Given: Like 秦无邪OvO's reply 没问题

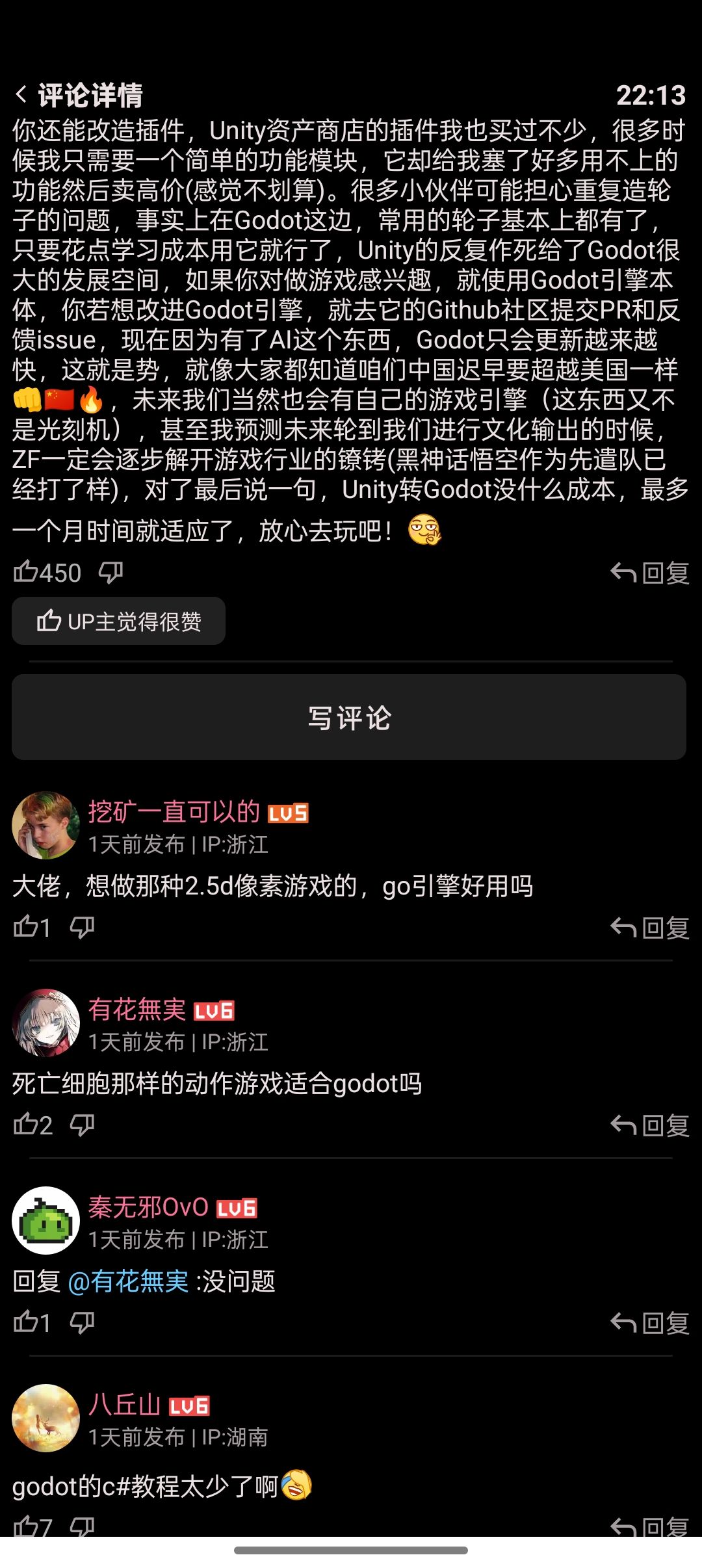Looking at the screenshot, I should [27, 1322].
